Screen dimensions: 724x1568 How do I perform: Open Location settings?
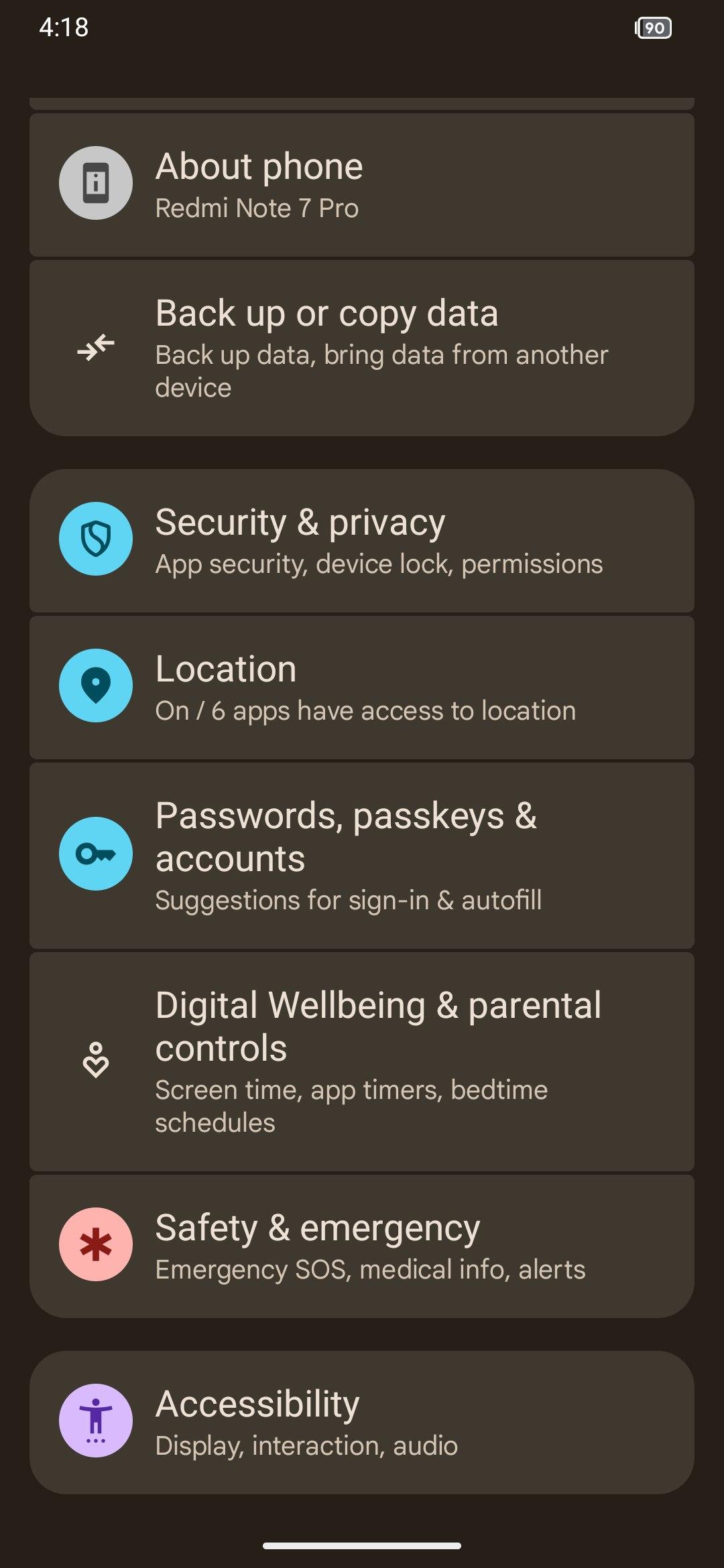[362, 688]
